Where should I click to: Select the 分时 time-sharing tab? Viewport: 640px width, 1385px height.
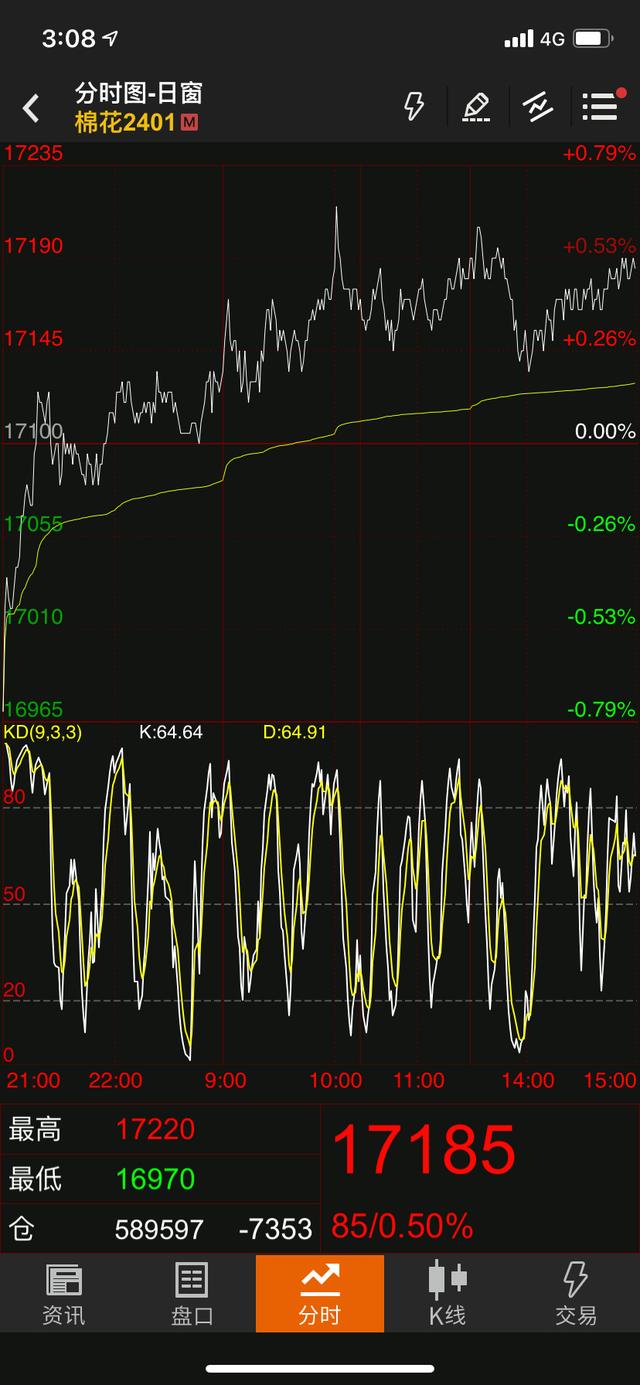[320, 1293]
